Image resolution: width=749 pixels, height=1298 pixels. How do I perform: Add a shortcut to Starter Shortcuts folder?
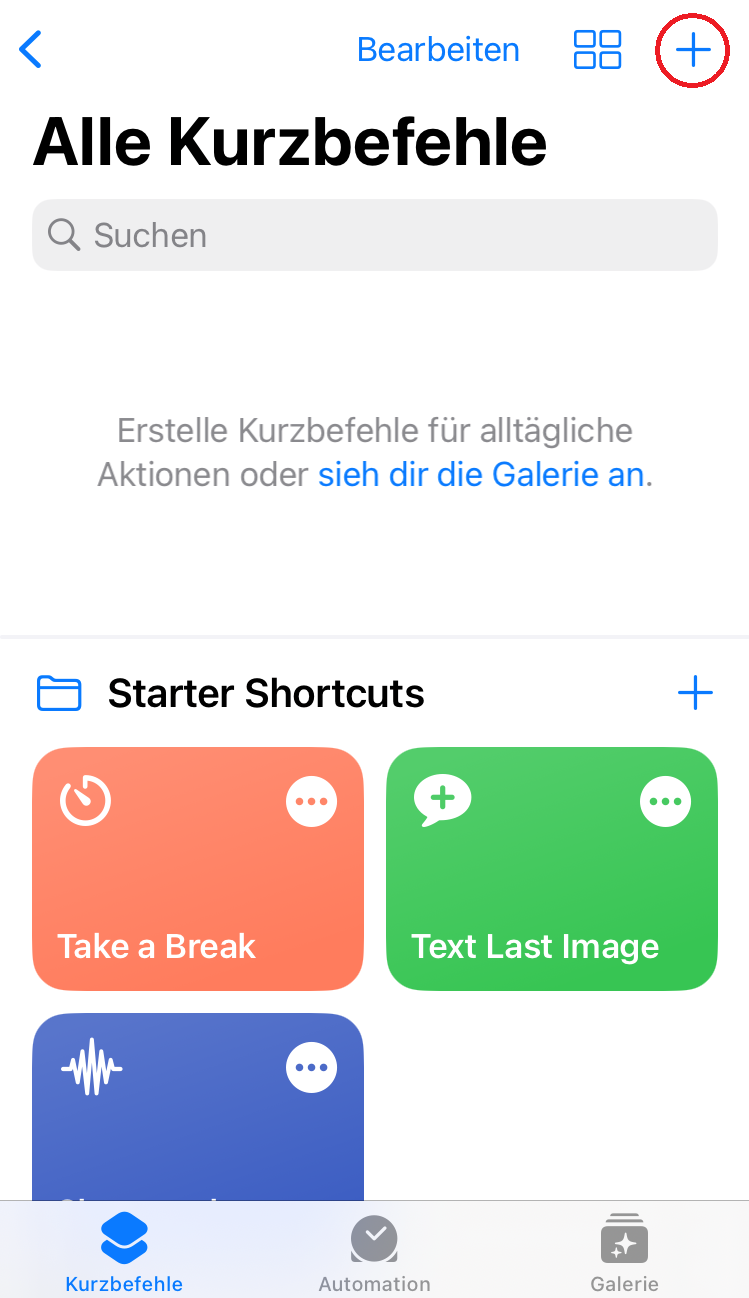[x=695, y=692]
